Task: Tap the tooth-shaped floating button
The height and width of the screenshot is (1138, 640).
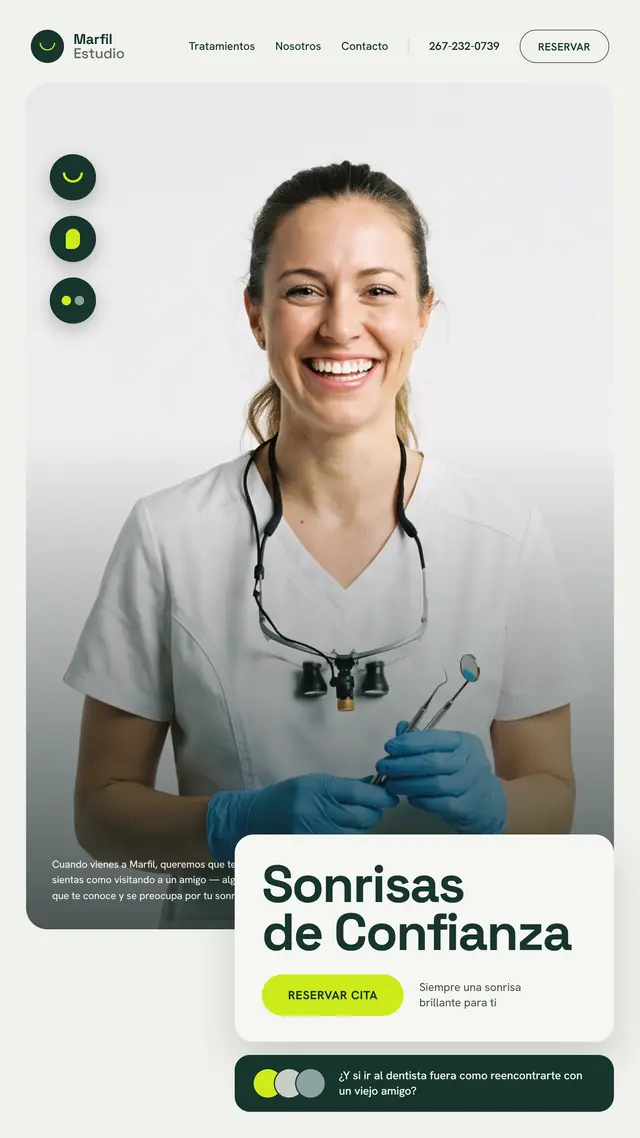Action: 73,239
